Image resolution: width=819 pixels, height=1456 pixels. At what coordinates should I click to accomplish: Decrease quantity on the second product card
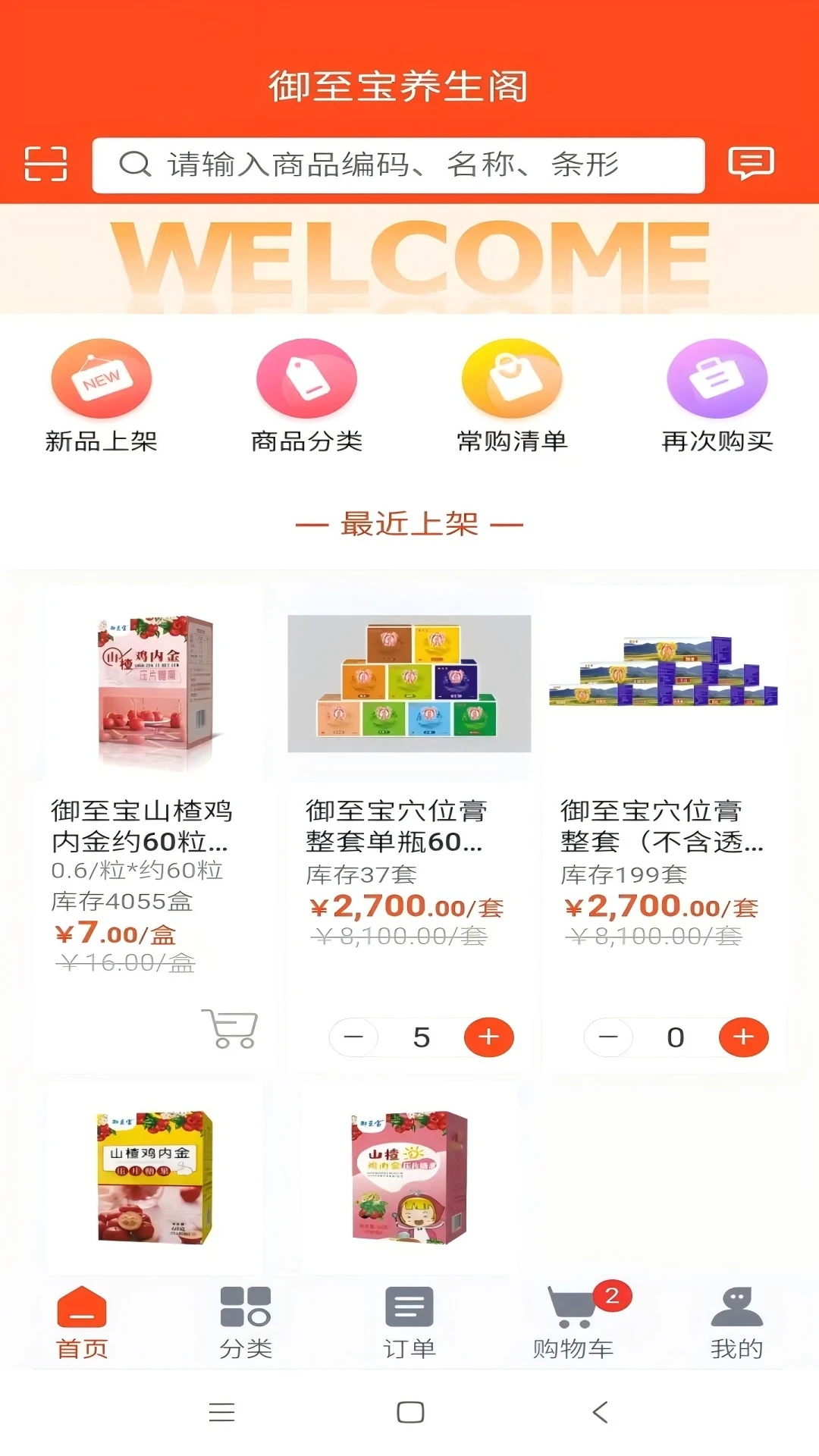[355, 1037]
